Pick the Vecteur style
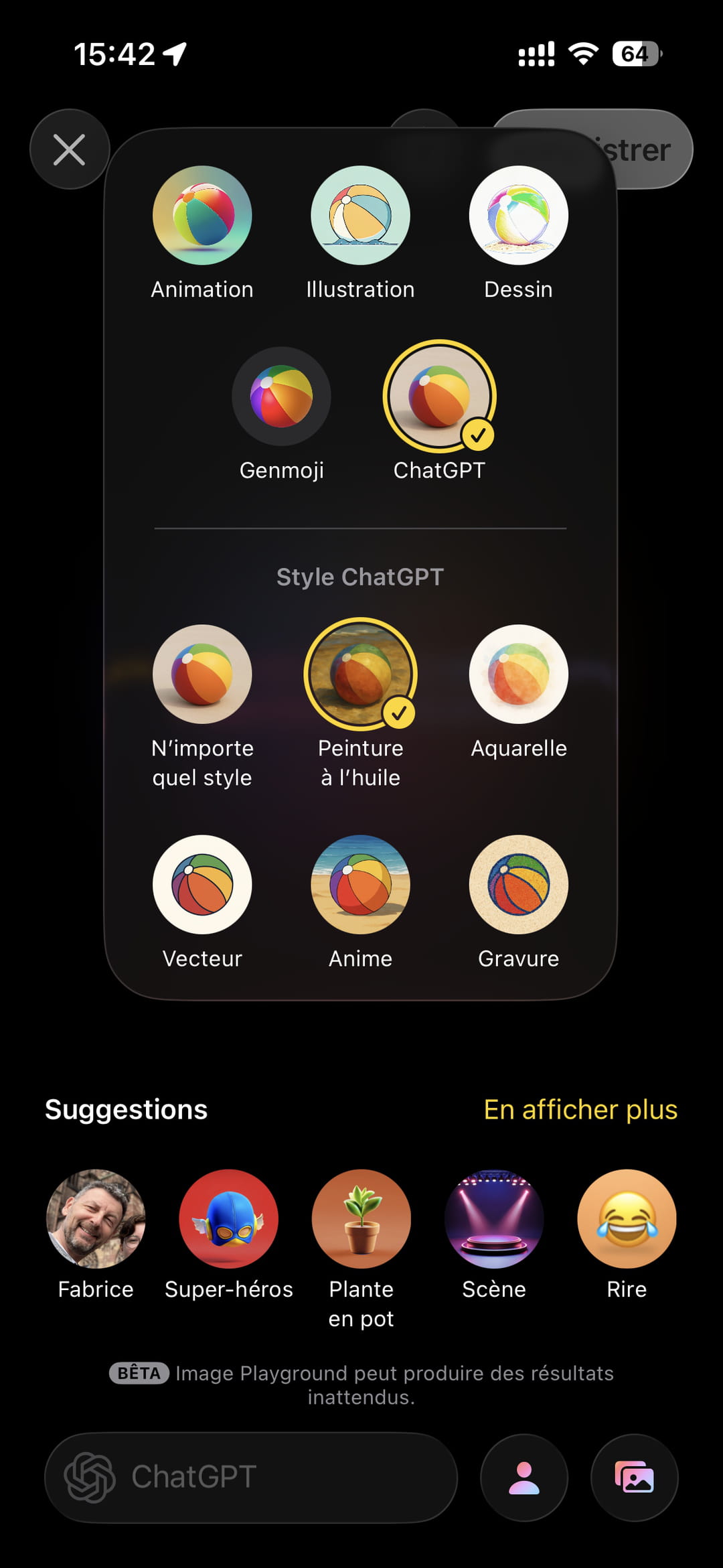The height and width of the screenshot is (1568, 723). (202, 885)
